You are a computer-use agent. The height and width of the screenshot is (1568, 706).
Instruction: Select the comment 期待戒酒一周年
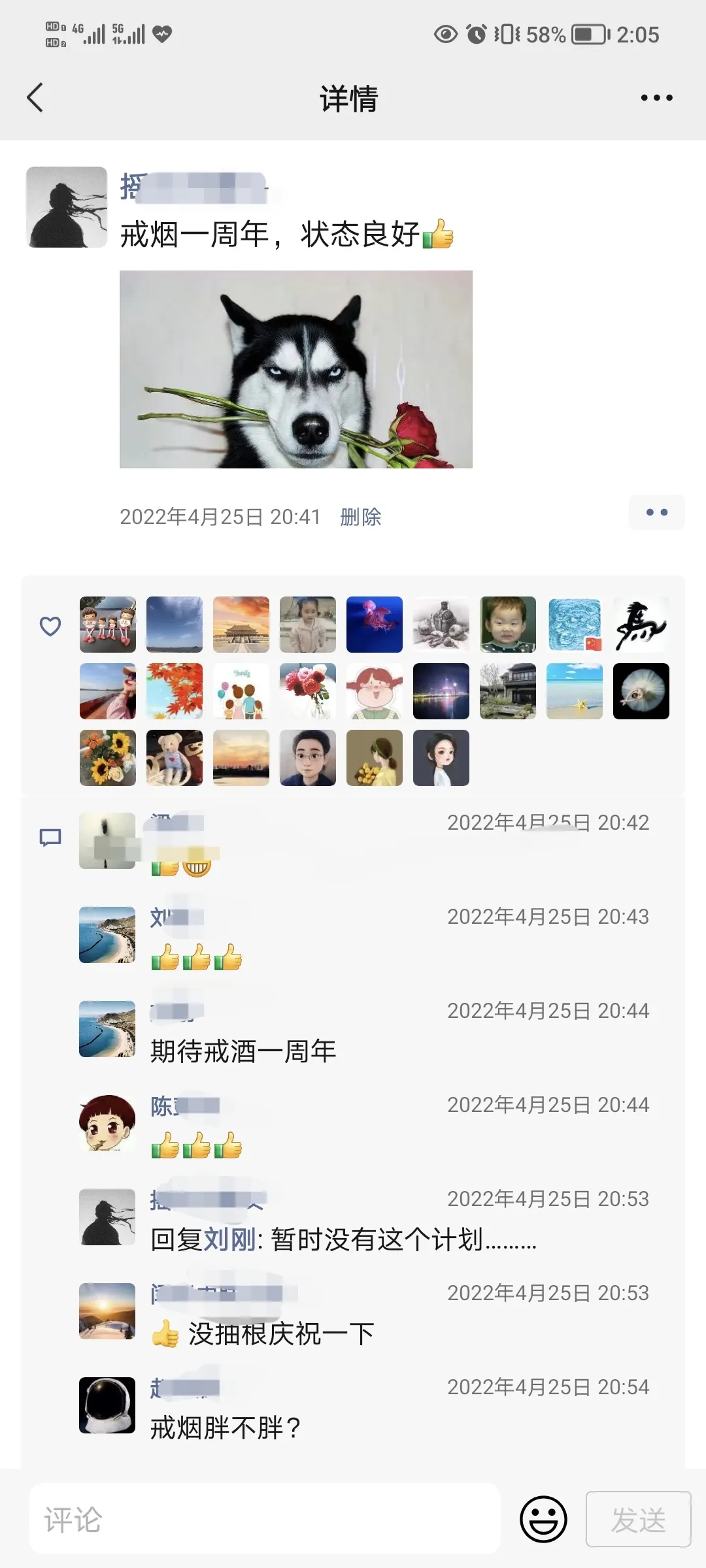point(243,1051)
